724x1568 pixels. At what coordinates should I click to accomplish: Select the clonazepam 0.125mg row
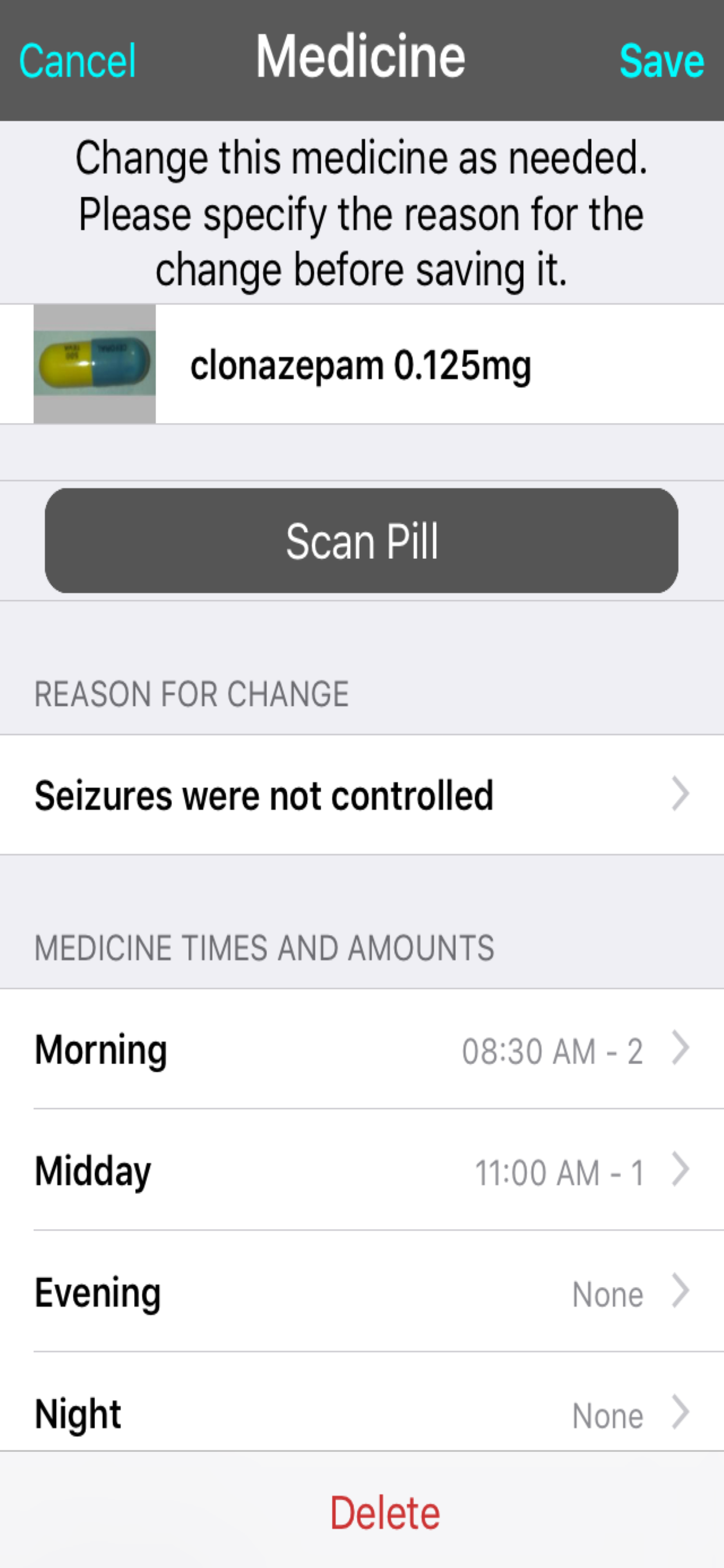[x=362, y=365]
